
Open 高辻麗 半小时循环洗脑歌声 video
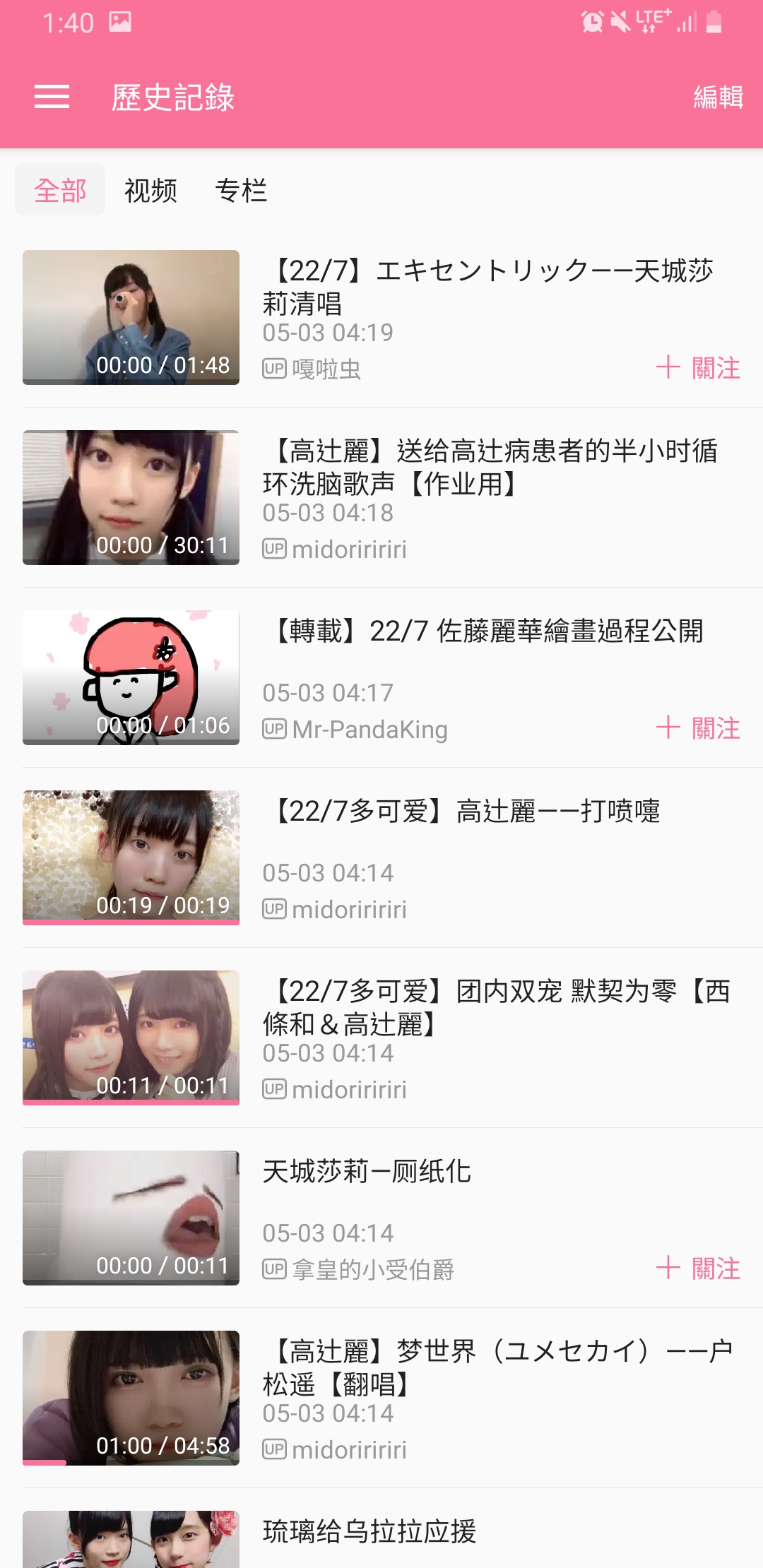coord(487,468)
